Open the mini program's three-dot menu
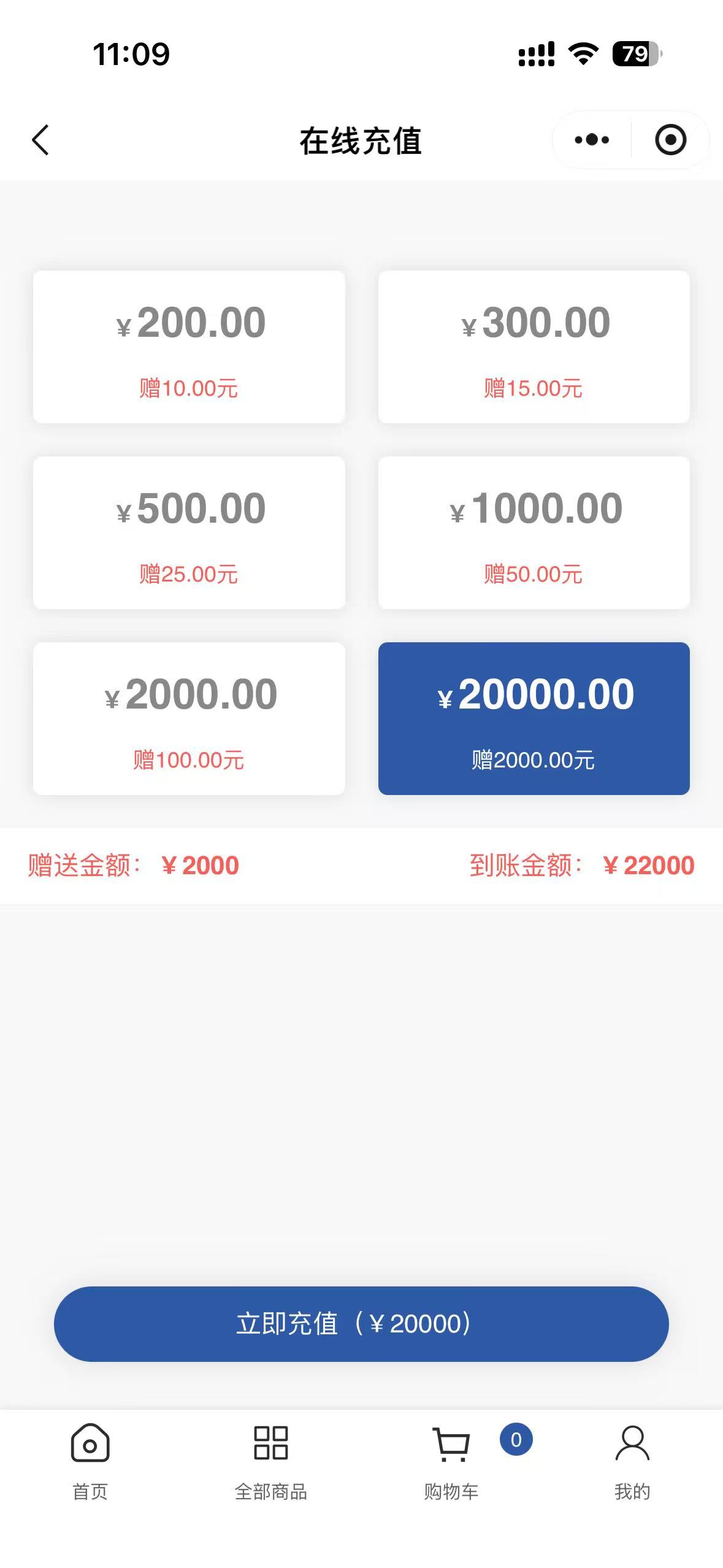This screenshot has height=1568, width=723. (592, 140)
